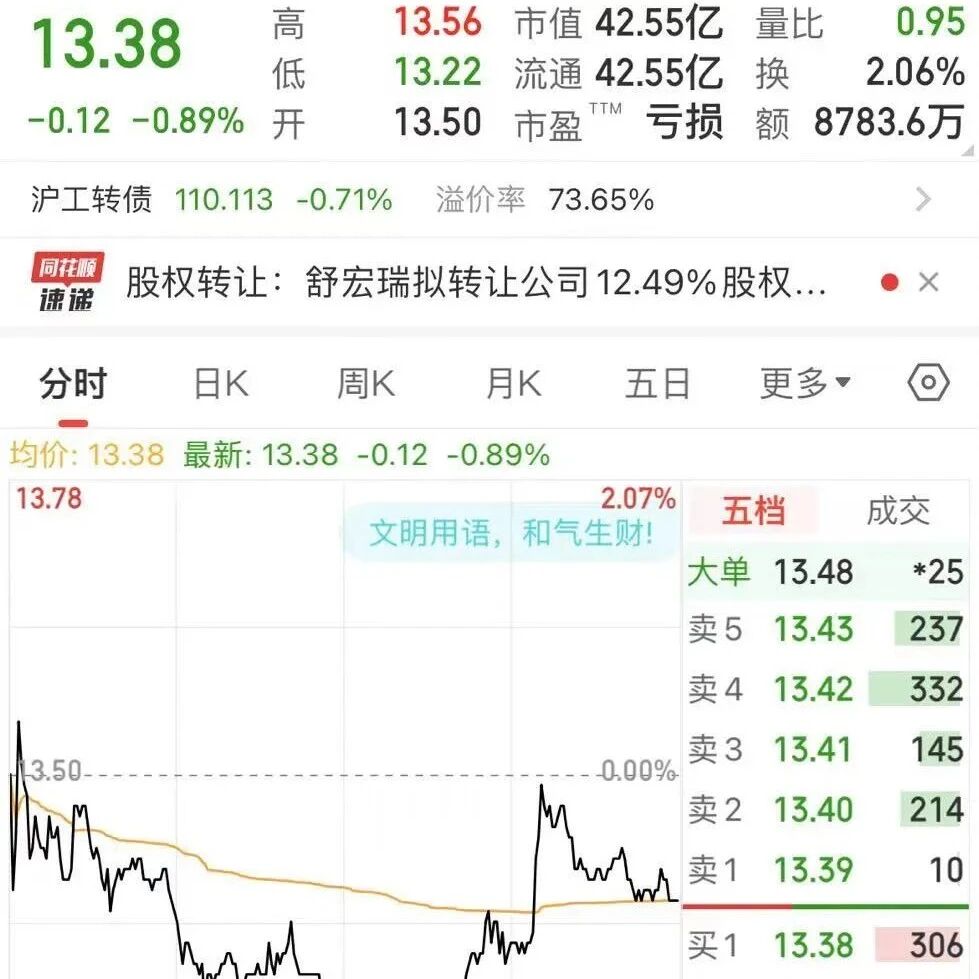The image size is (979, 979).
Task: Open chart settings hexagon icon
Action: coord(928,382)
